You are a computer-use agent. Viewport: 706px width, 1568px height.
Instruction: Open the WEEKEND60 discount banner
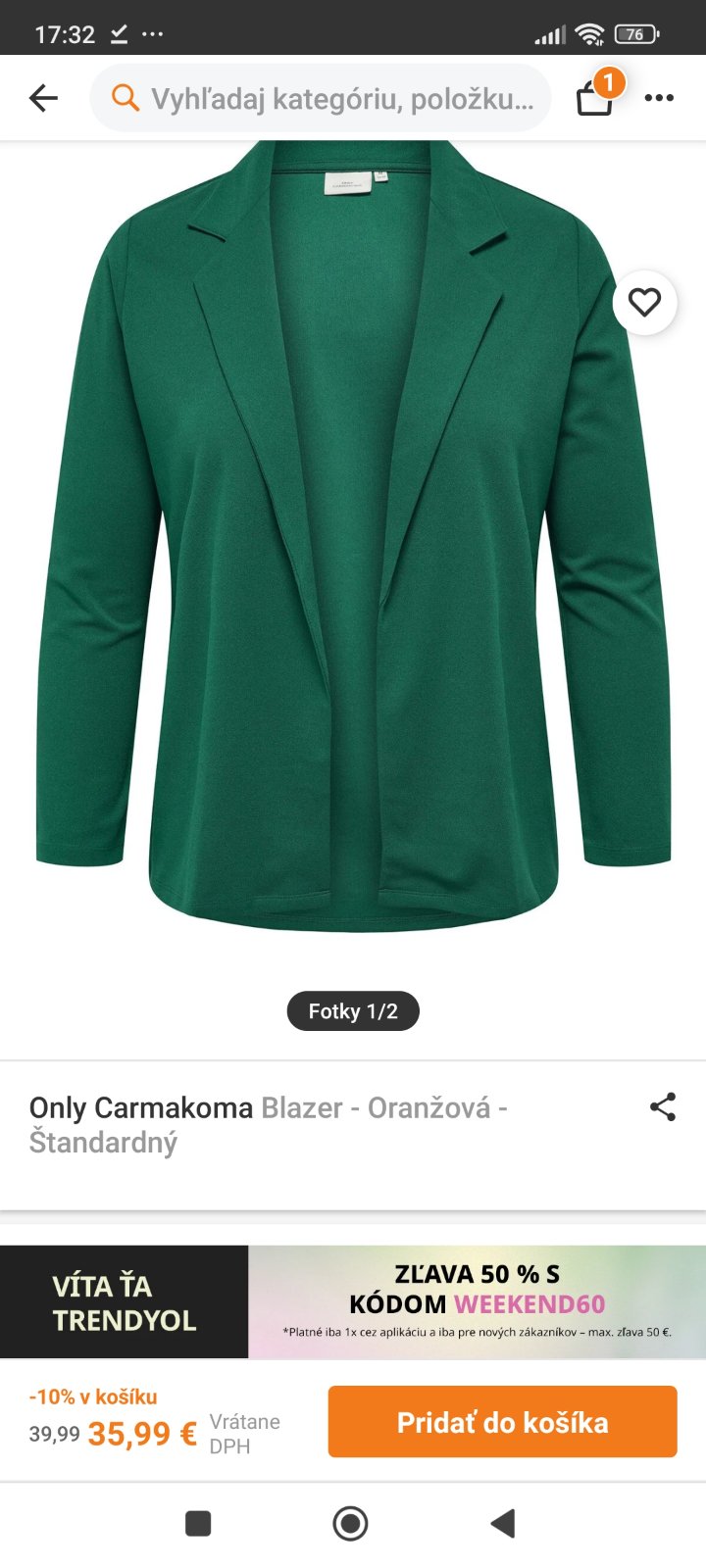[353, 1301]
